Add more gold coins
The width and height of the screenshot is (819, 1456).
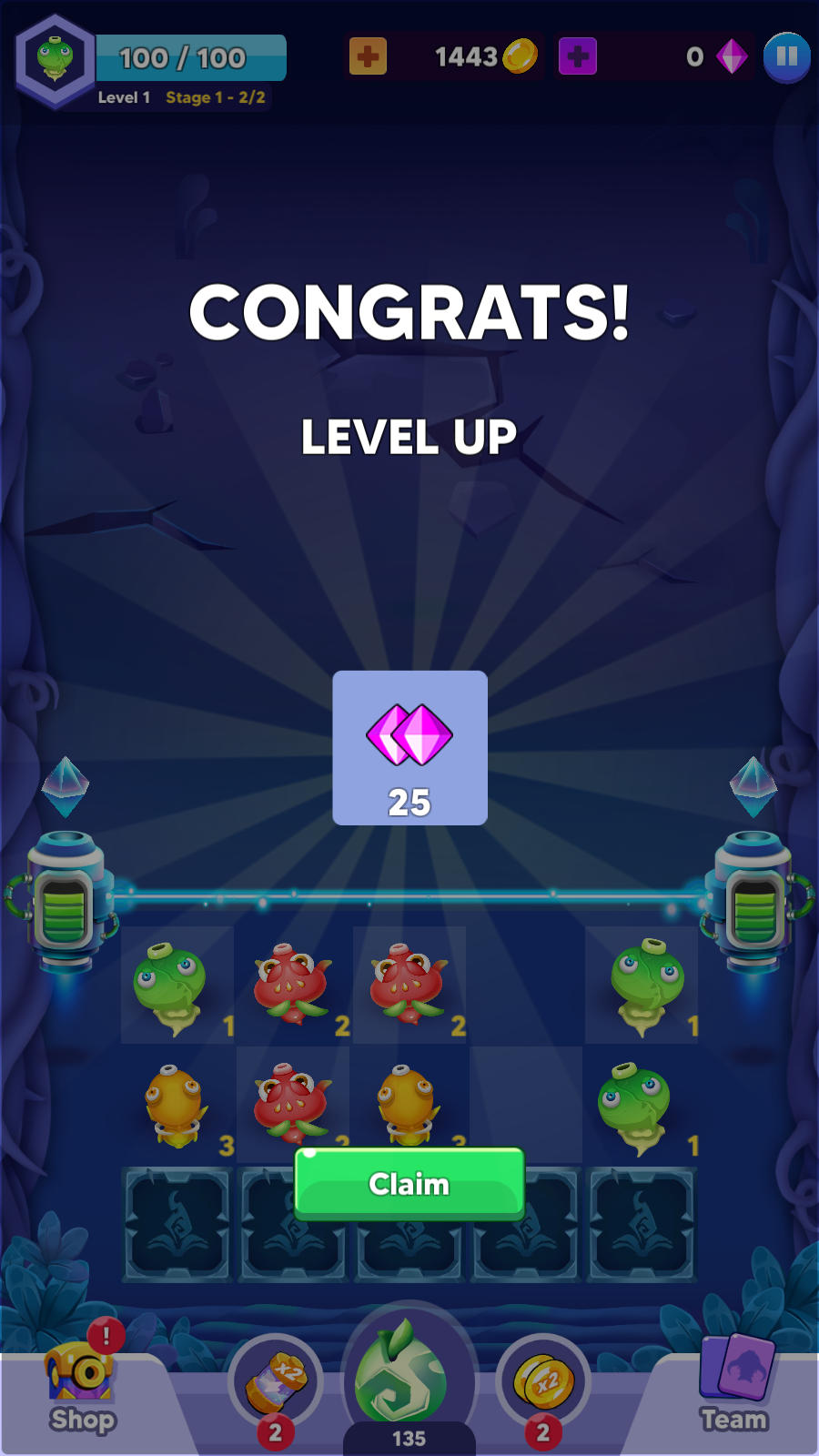point(368,56)
